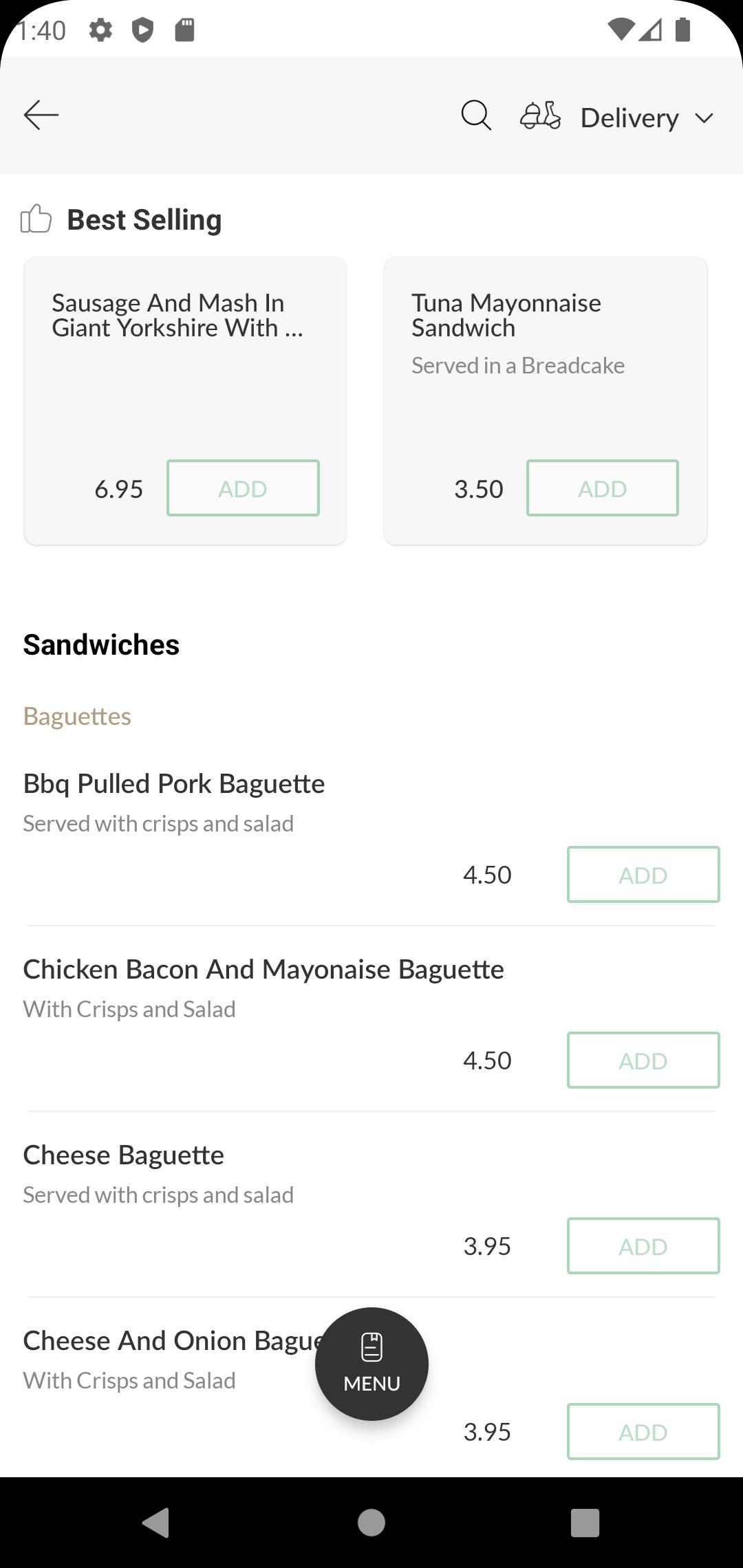The image size is (743, 1568).
Task: Go back using the top arrow
Action: tap(41, 115)
